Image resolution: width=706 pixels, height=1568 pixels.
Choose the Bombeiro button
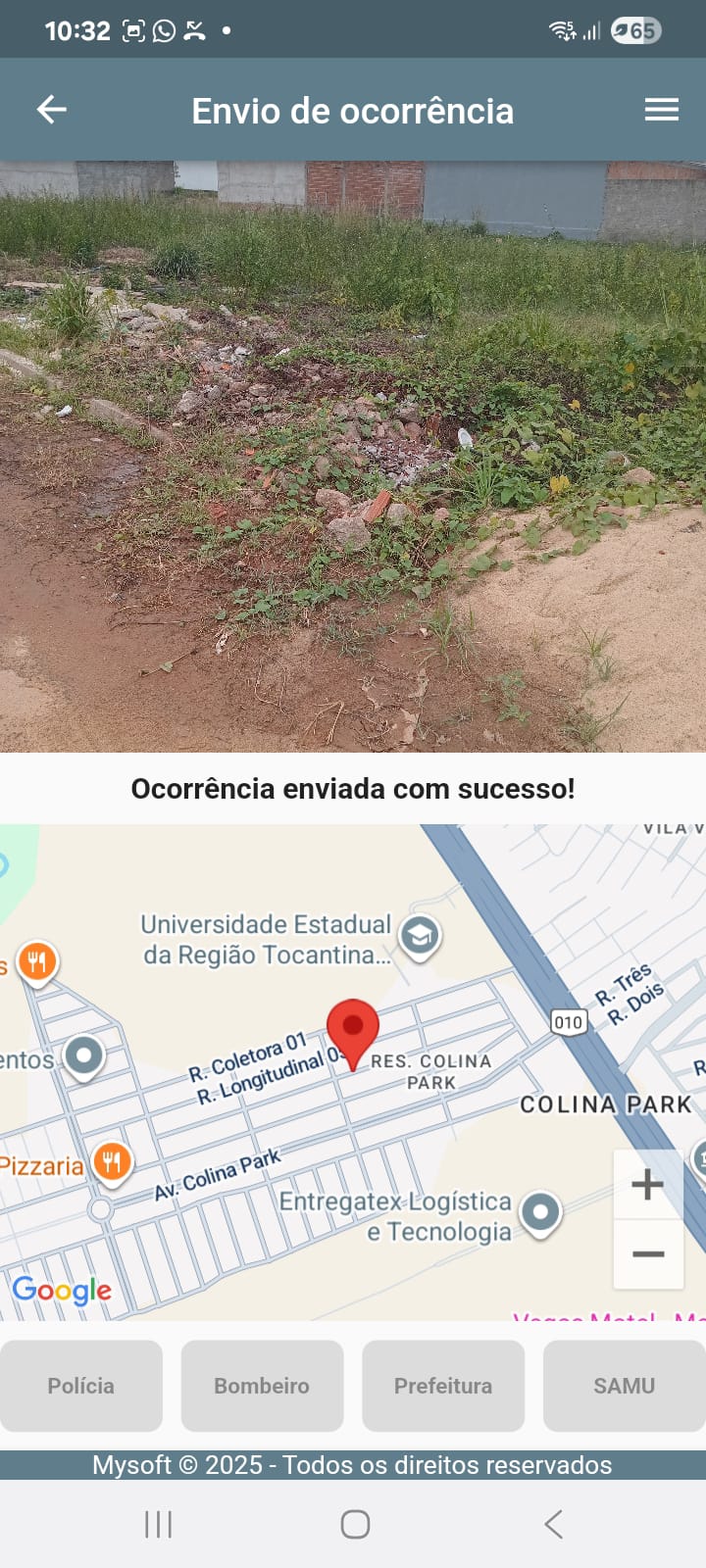coord(262,1386)
